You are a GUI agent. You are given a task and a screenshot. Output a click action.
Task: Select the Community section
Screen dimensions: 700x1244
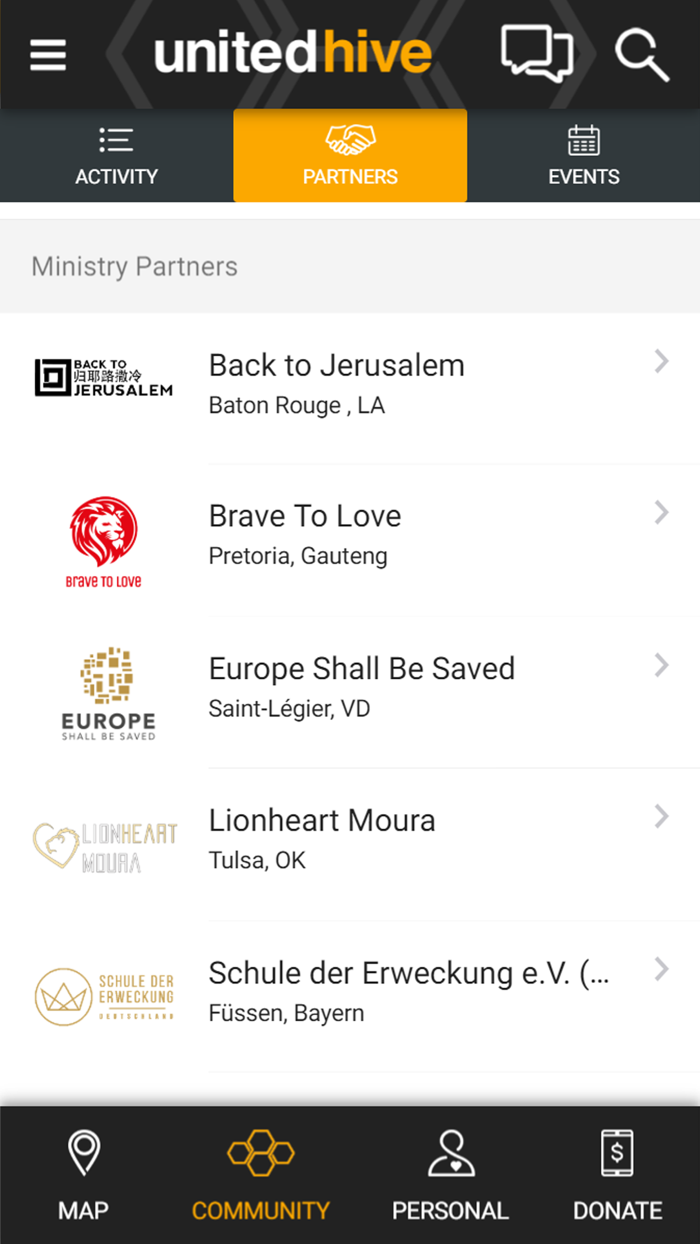coord(260,1176)
